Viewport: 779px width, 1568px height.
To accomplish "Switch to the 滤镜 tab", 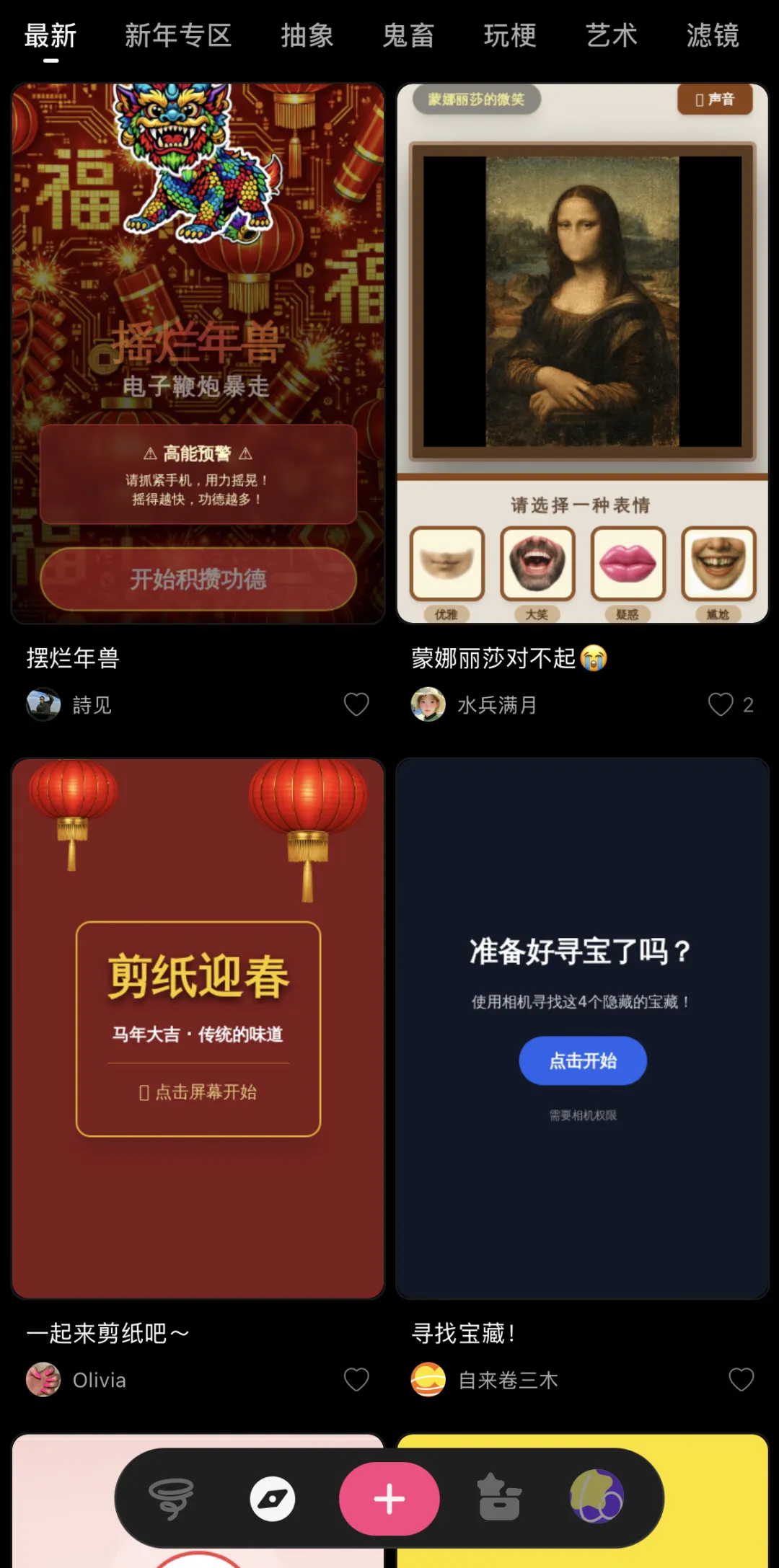I will click(x=713, y=35).
